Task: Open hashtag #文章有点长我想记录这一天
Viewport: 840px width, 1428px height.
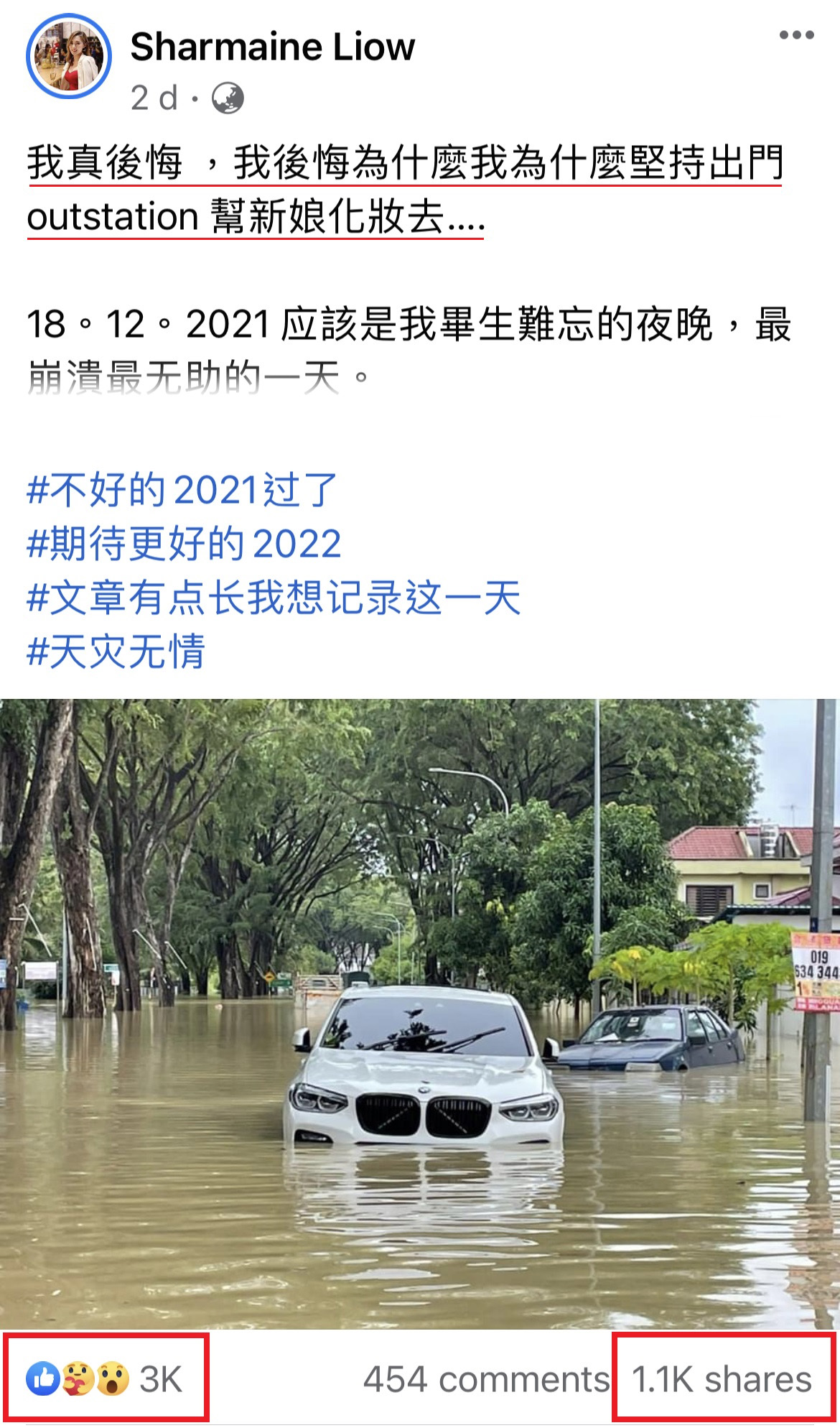Action: (x=274, y=598)
